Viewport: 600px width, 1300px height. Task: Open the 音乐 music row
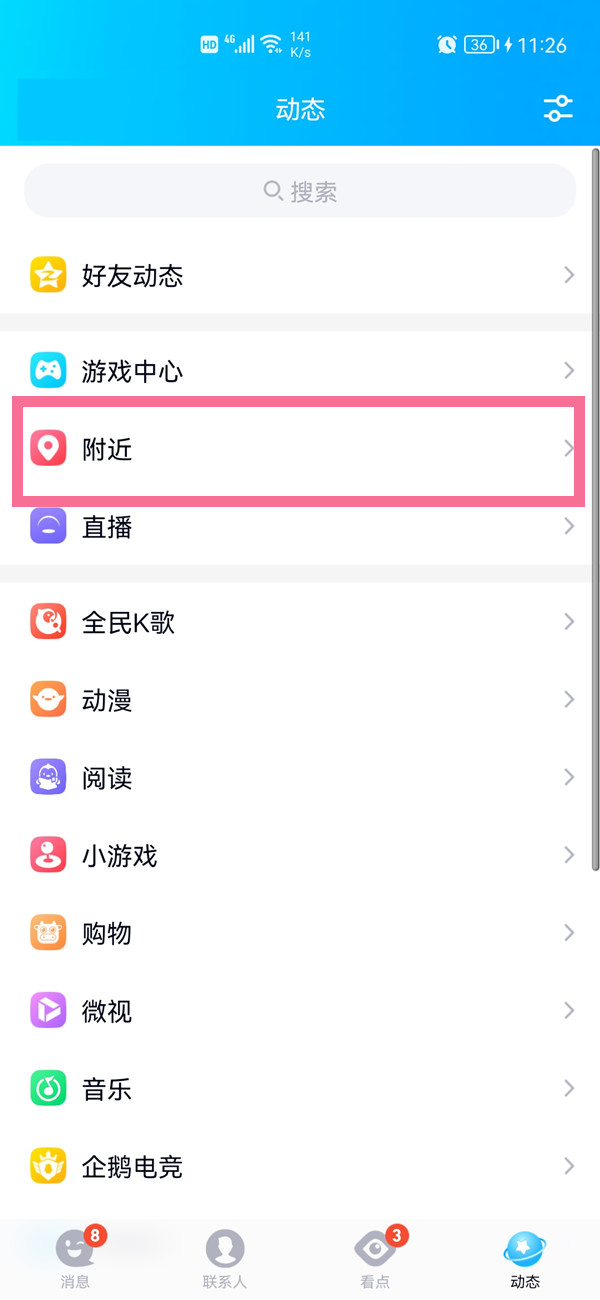(300, 1088)
